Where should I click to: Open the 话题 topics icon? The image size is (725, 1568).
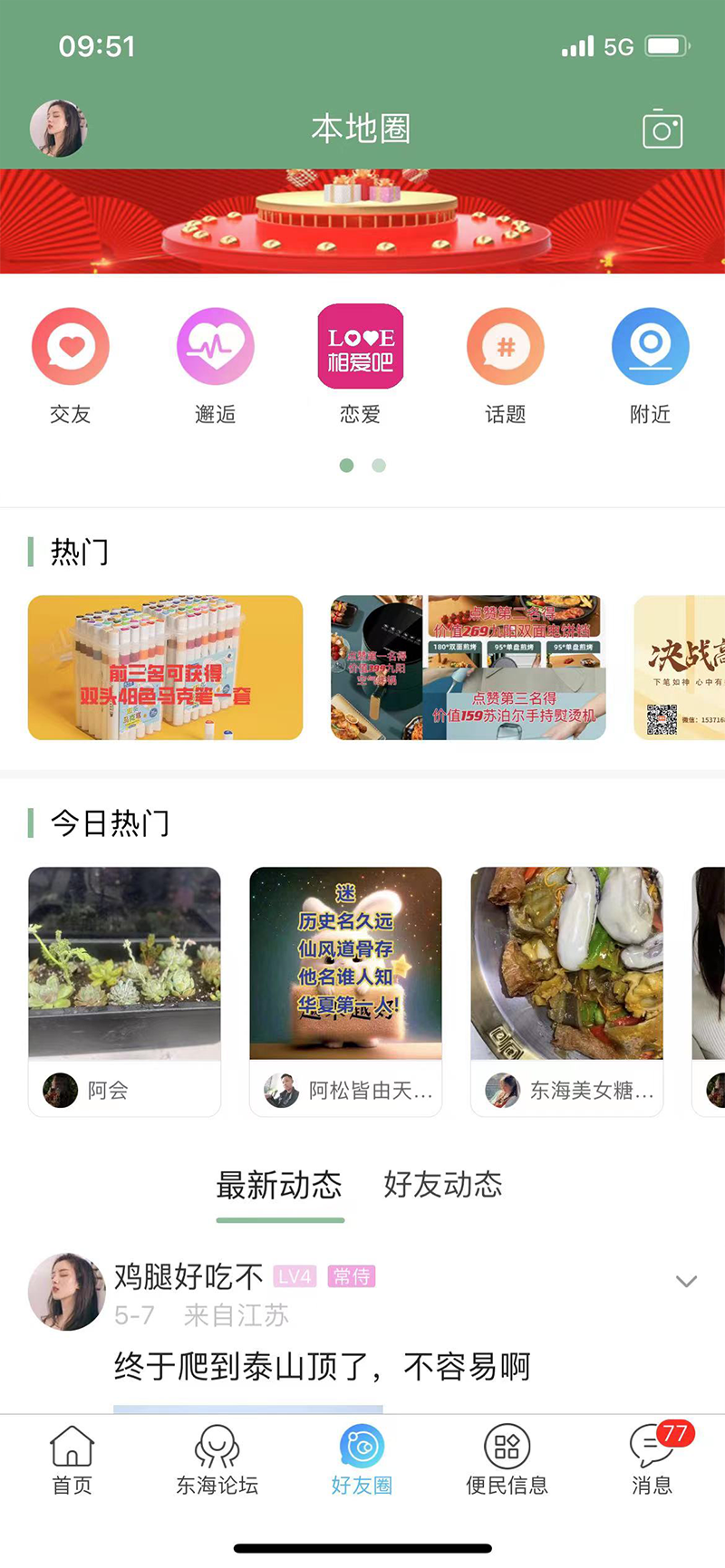506,346
